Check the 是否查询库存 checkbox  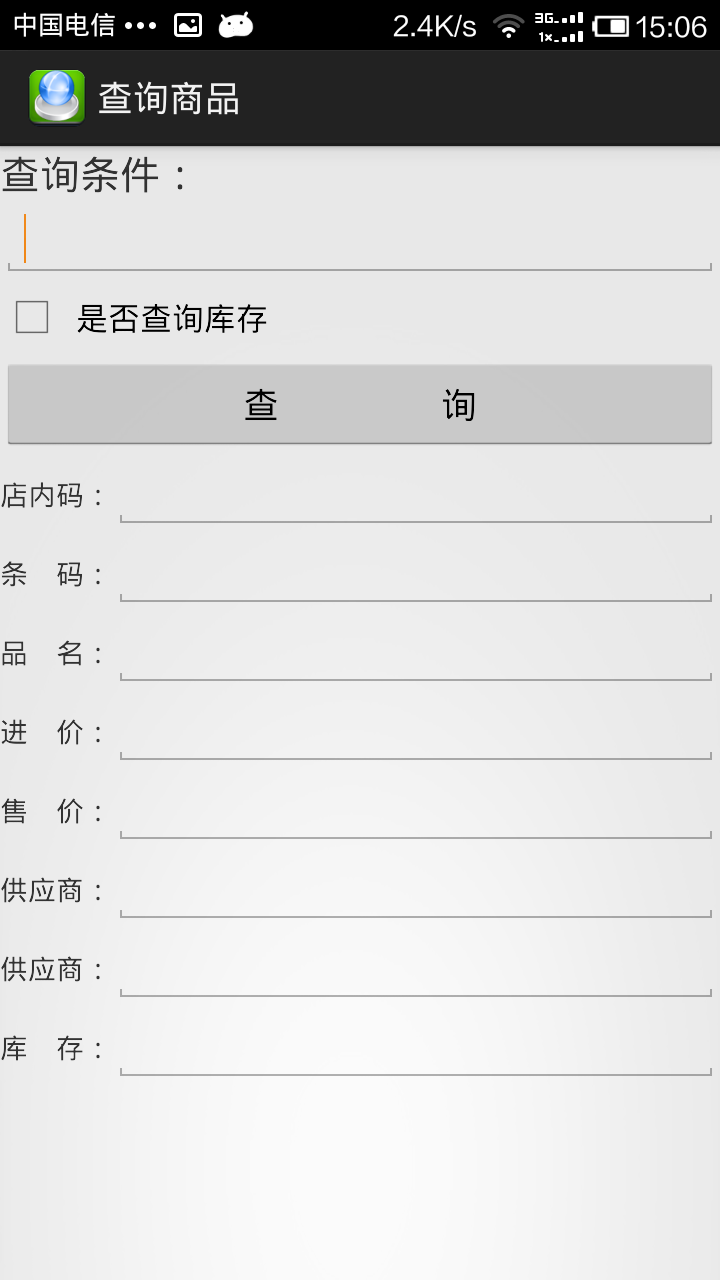point(32,318)
